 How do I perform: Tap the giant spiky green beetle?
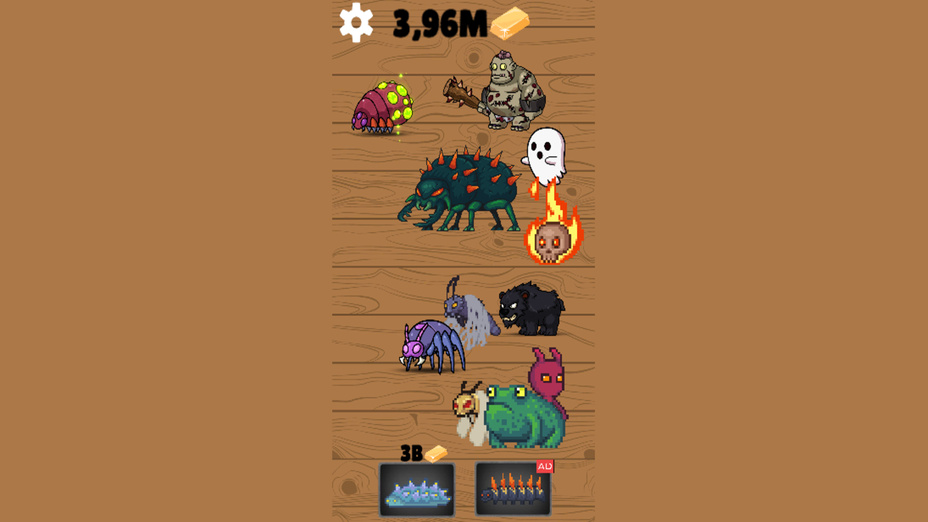point(460,190)
